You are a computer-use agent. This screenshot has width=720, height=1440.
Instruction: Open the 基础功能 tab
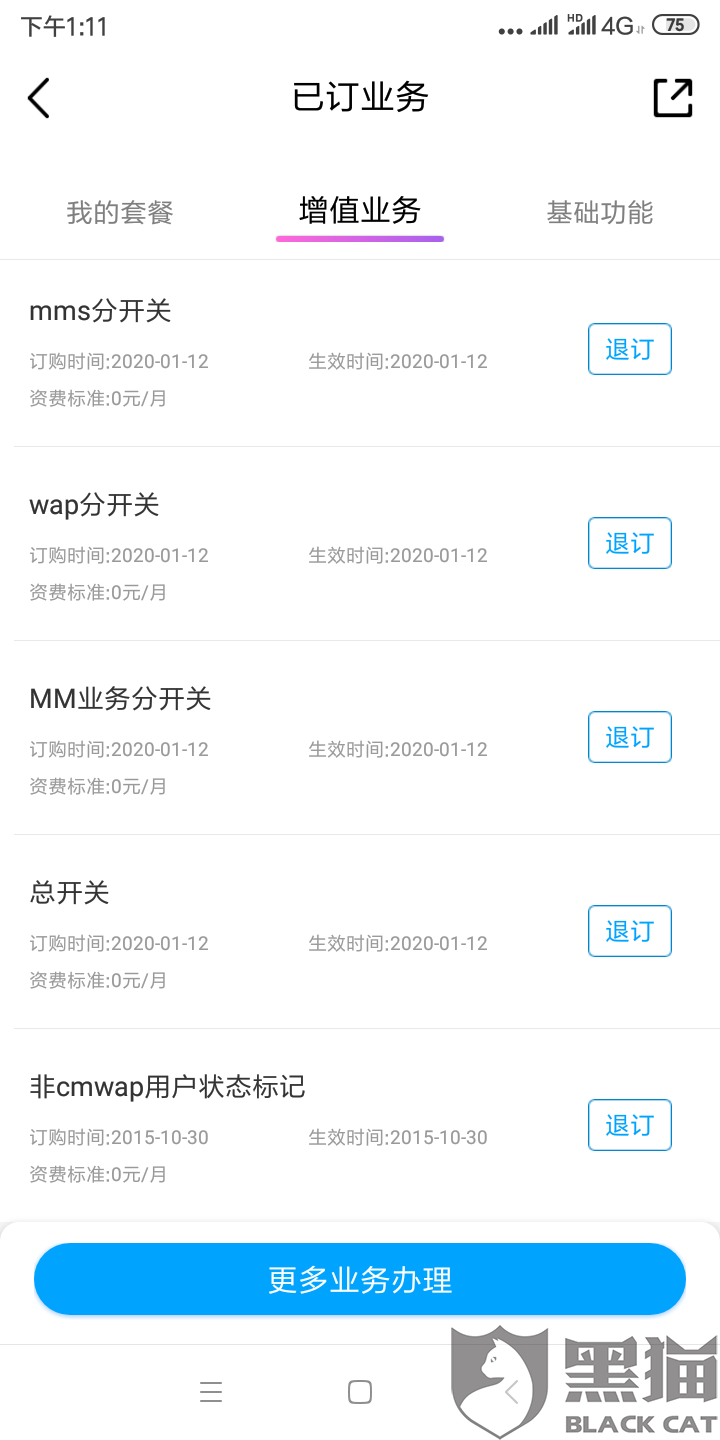[599, 212]
